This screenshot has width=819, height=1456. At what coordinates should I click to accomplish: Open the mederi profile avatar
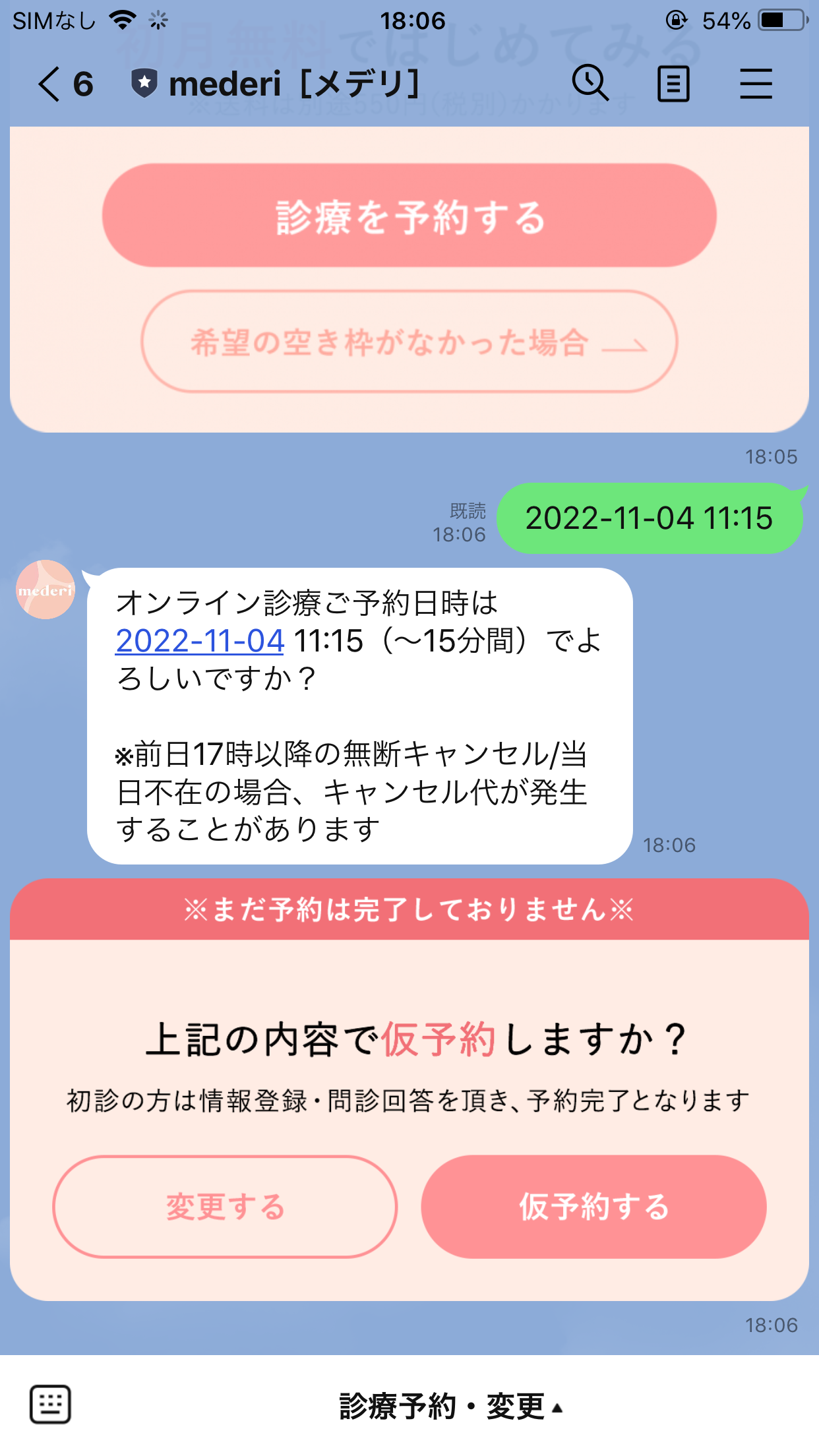point(45,590)
